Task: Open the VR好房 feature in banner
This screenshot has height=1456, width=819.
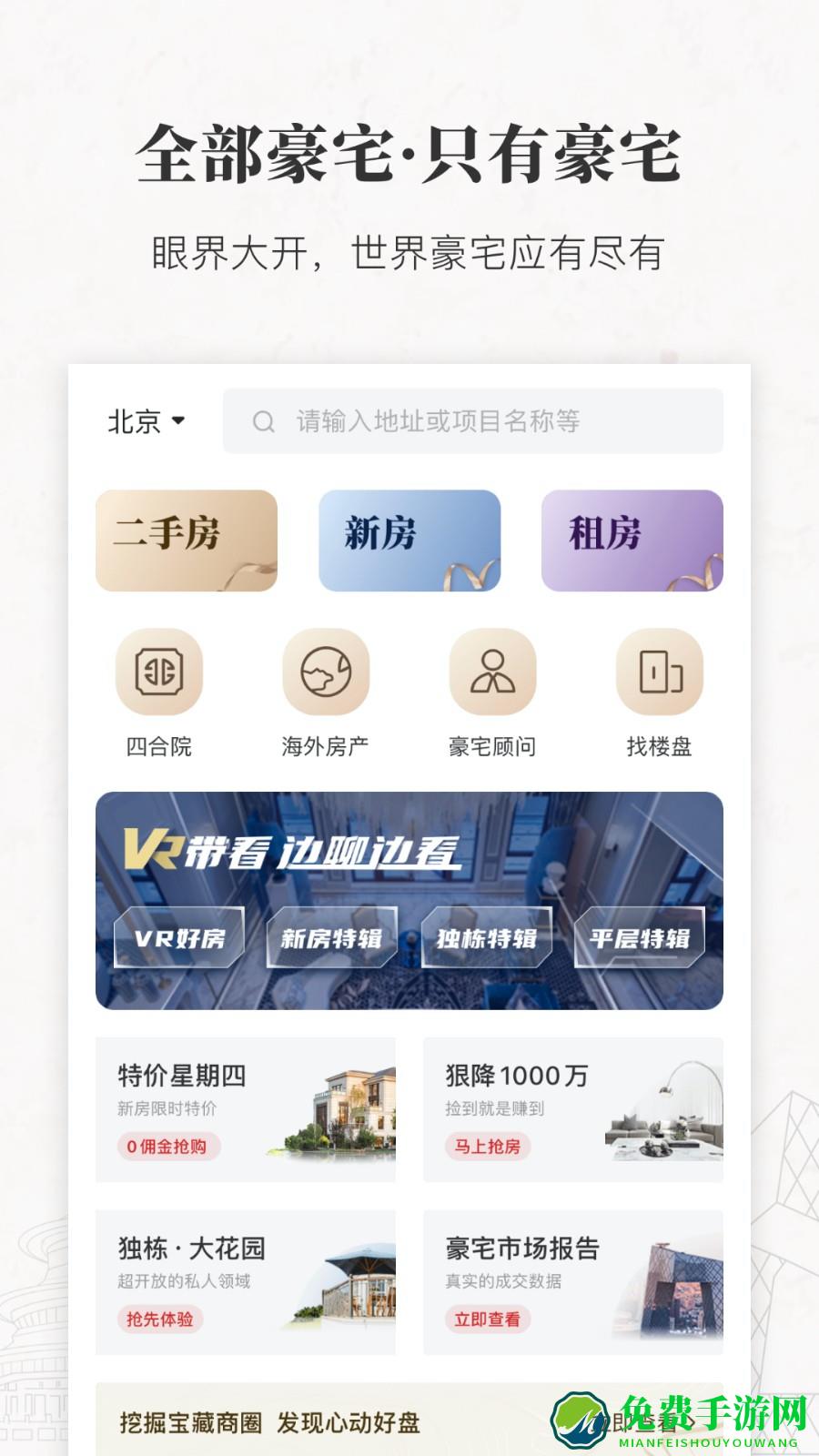Action: [x=178, y=936]
